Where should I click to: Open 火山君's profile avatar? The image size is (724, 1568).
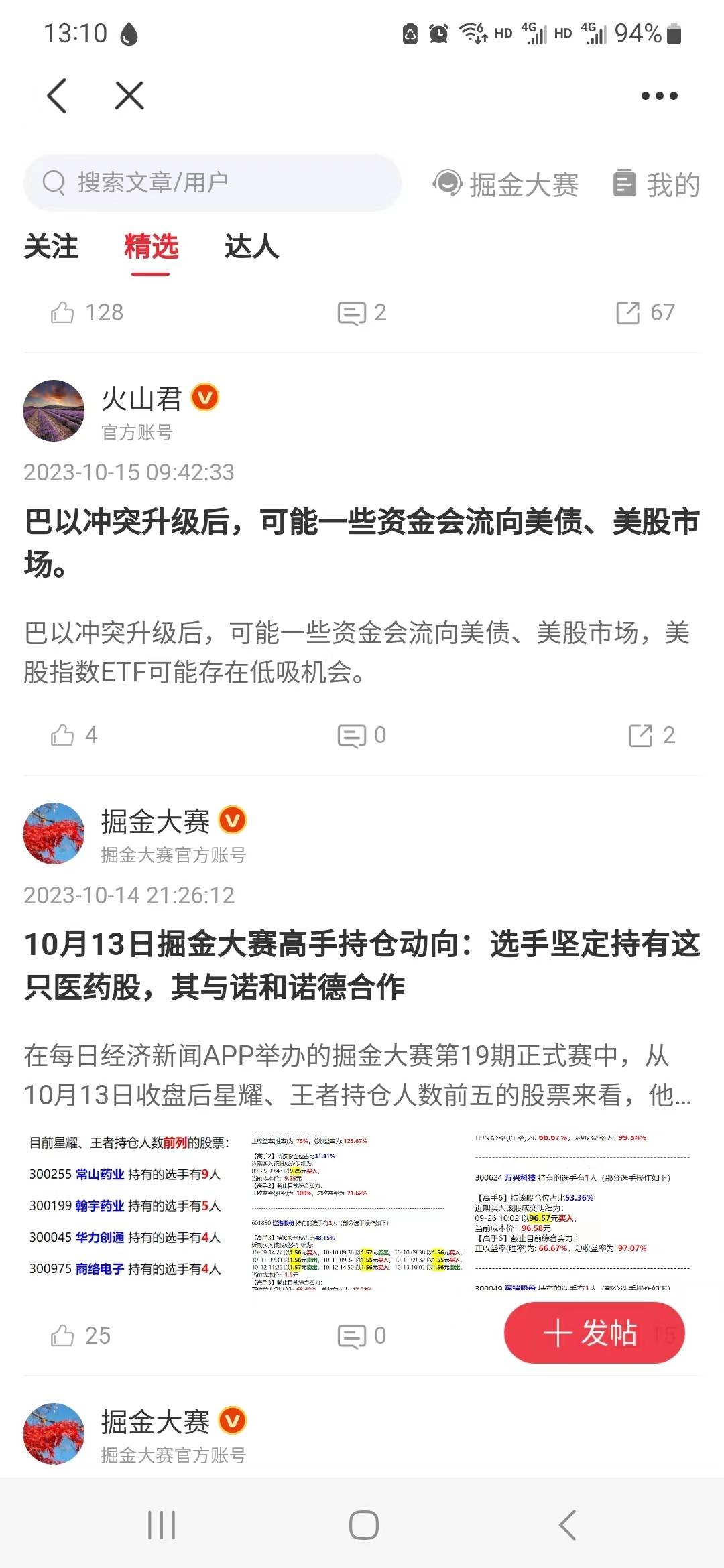point(54,411)
